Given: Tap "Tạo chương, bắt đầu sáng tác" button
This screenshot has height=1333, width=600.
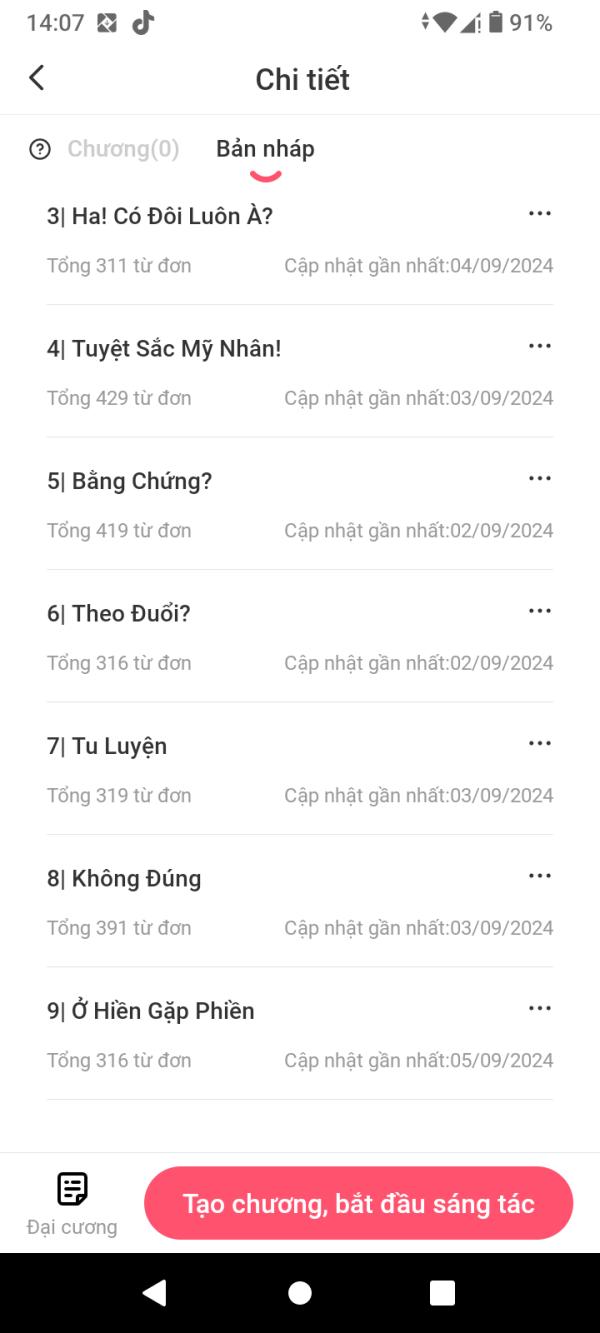Looking at the screenshot, I should pos(358,1203).
